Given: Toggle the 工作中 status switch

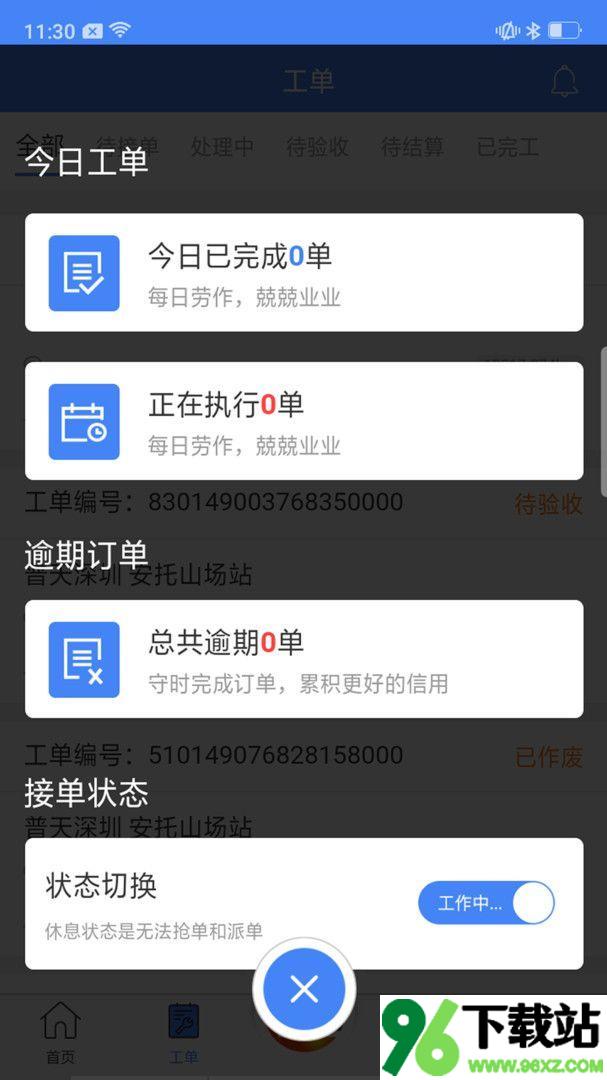Looking at the screenshot, I should tap(486, 902).
